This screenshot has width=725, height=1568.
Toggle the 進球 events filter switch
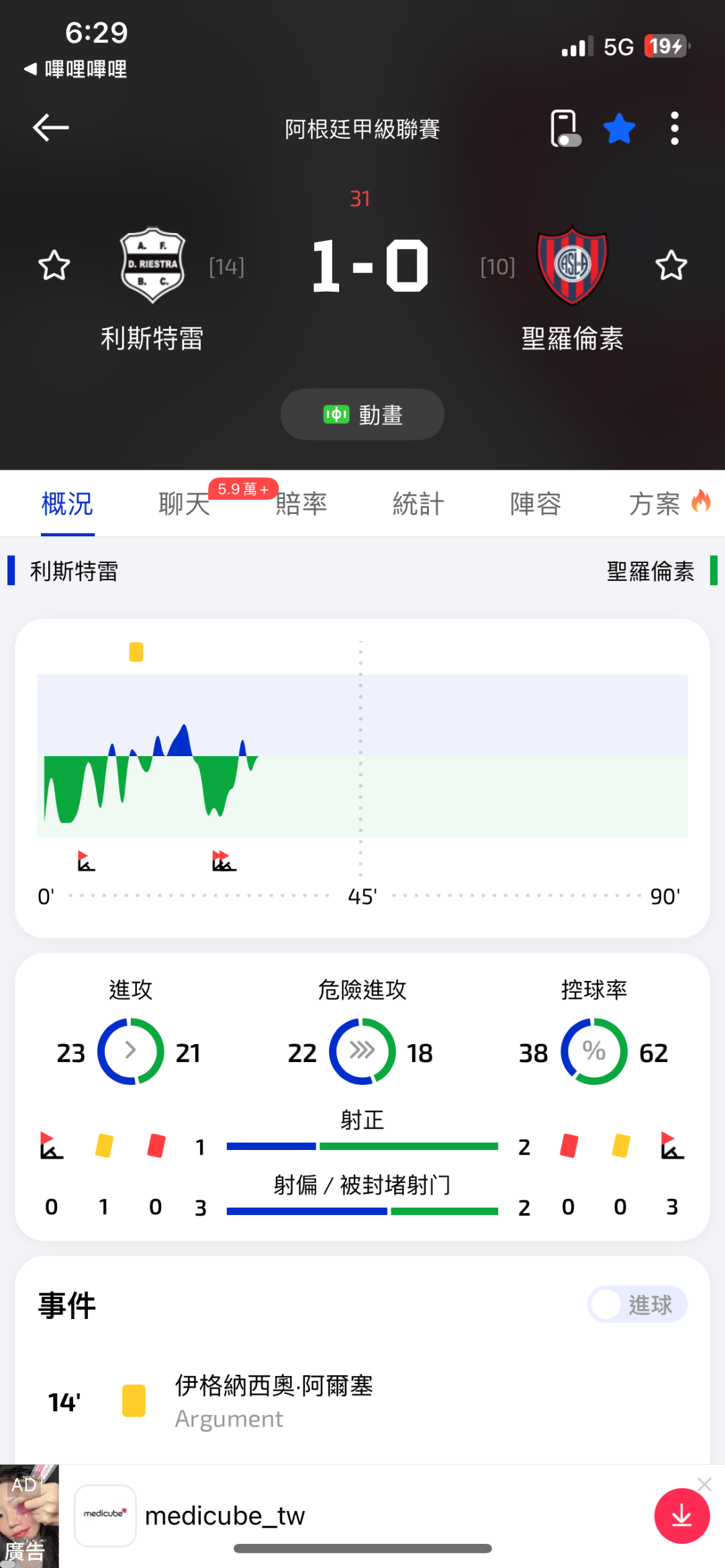click(x=637, y=1304)
